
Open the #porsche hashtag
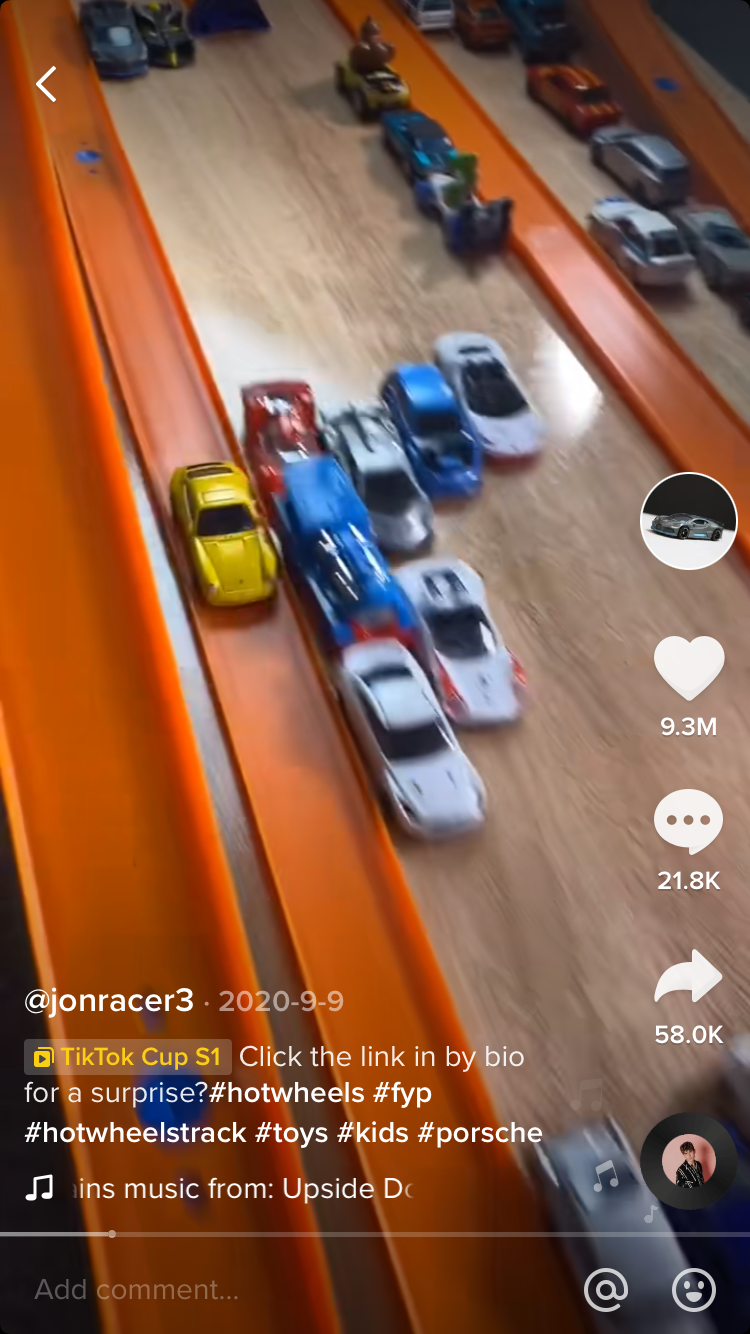pos(479,1132)
